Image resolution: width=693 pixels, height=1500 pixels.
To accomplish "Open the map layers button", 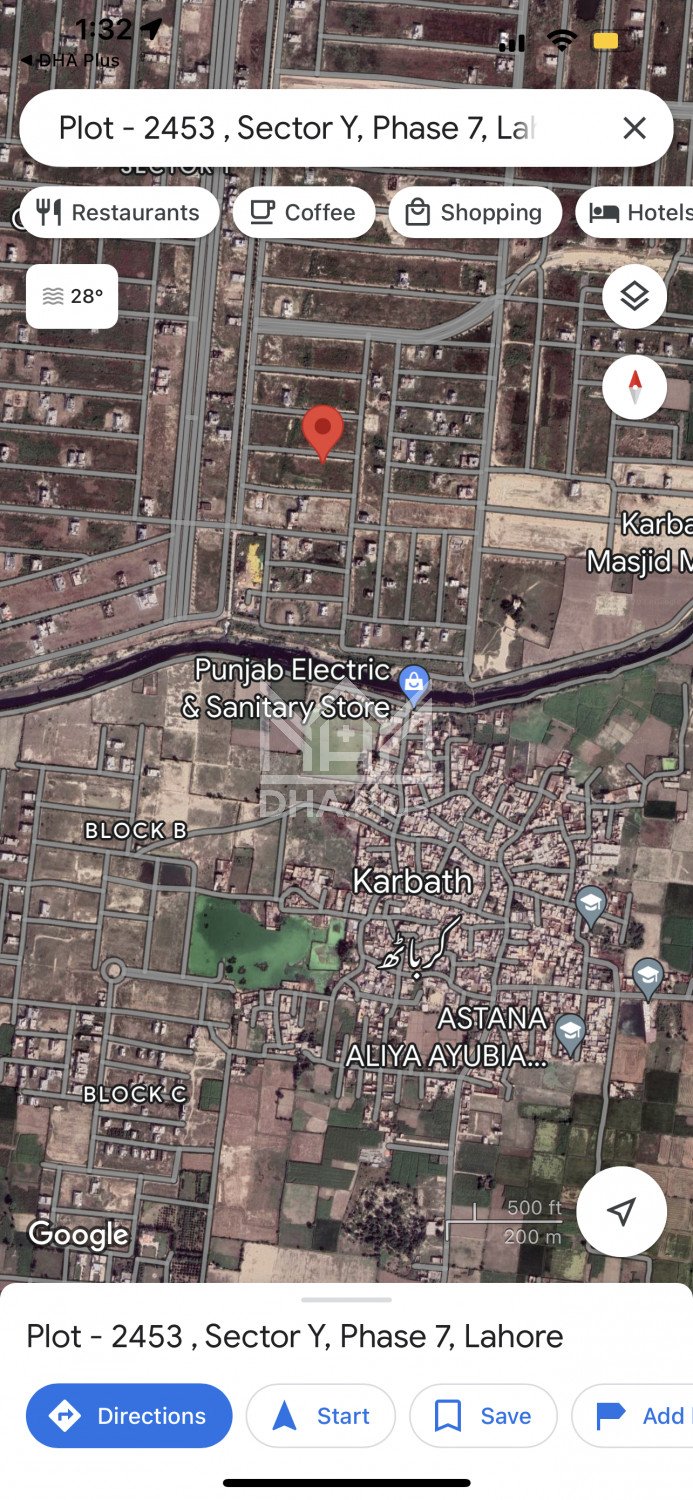I will point(634,296).
